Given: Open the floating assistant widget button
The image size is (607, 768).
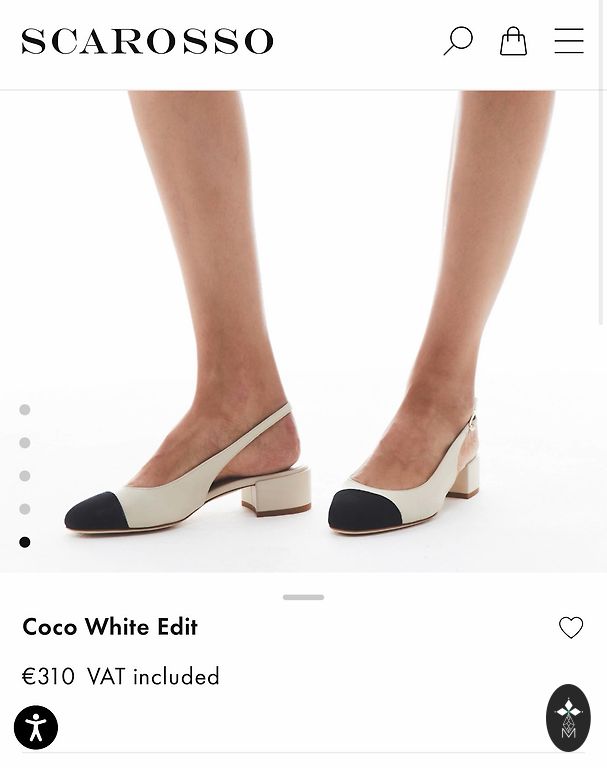Looking at the screenshot, I should pyautogui.click(x=568, y=717).
